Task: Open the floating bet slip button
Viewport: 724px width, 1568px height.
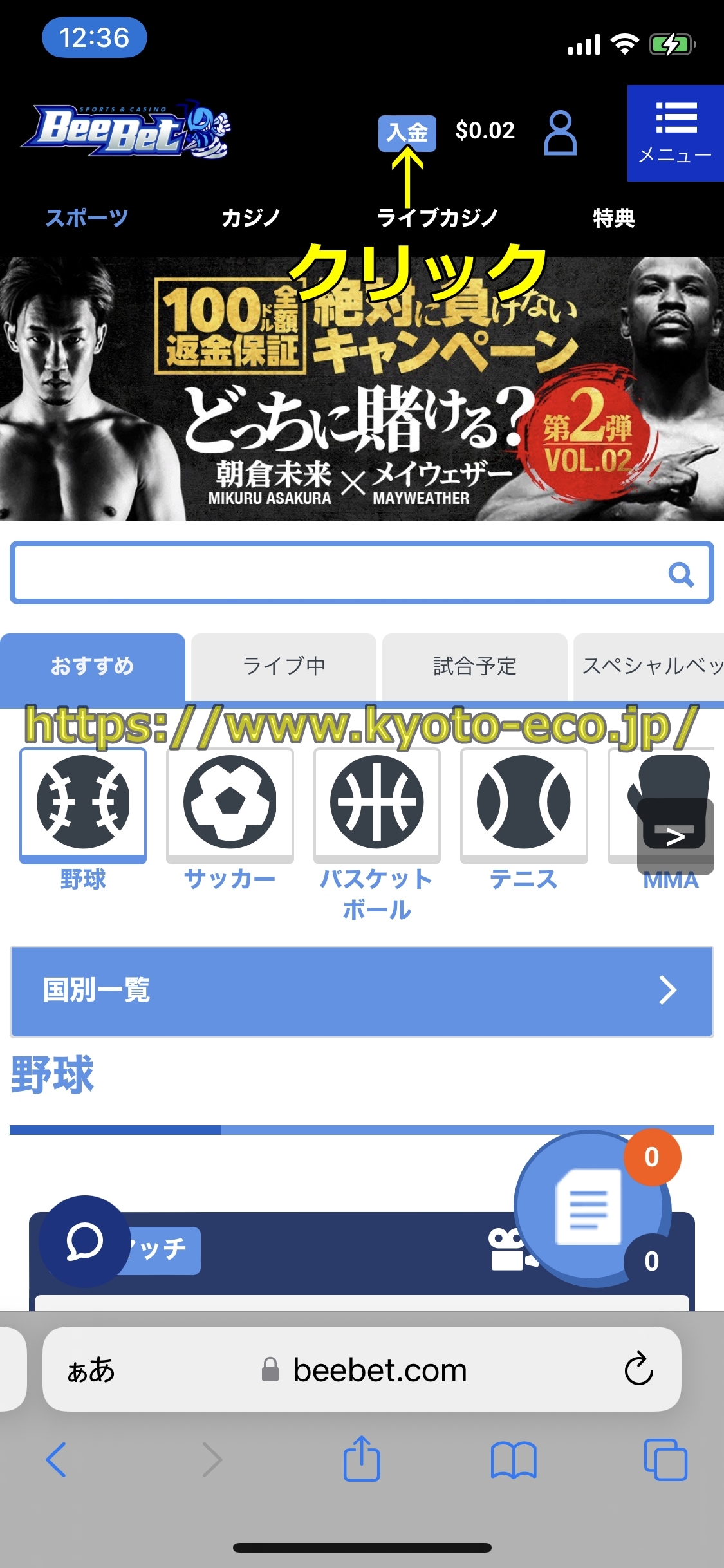Action: 589,1209
